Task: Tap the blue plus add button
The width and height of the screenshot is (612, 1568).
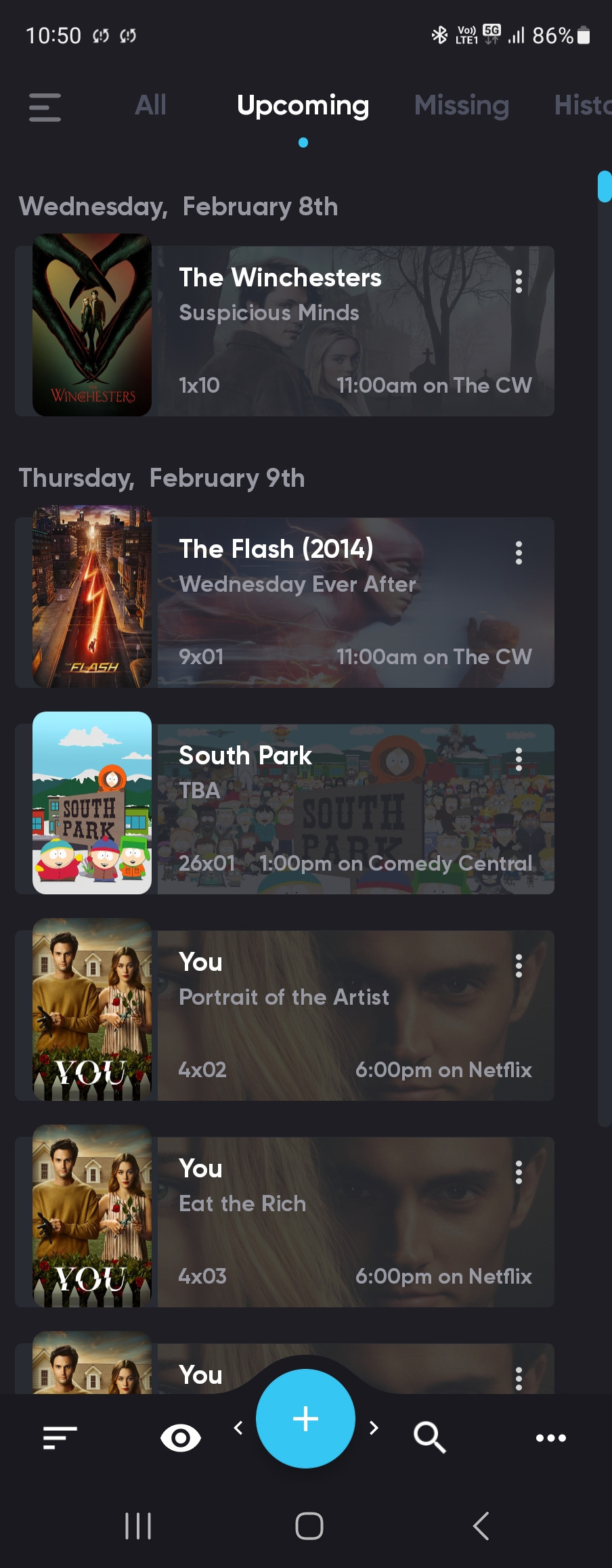Action: point(305,1418)
